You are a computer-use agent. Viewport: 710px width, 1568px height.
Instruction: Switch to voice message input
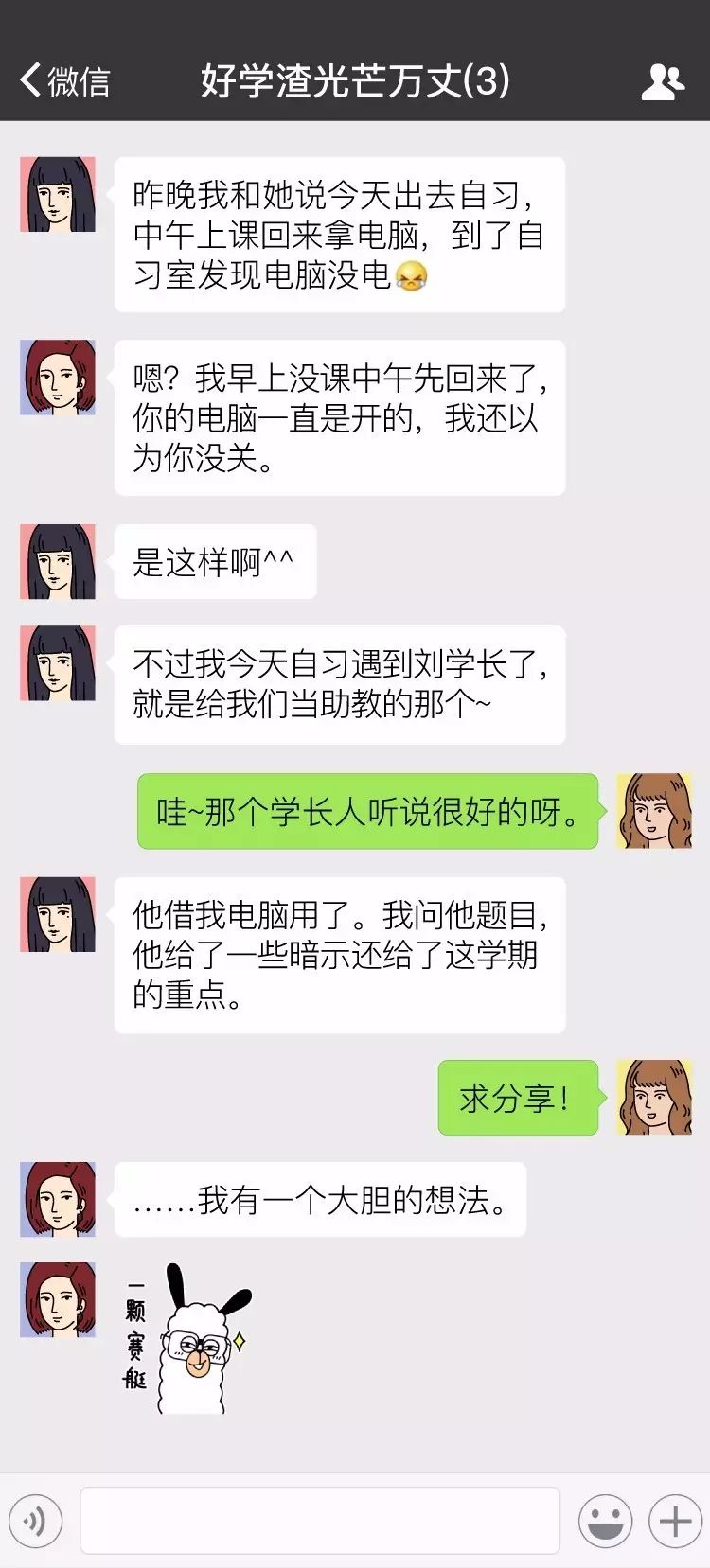pos(36,1522)
